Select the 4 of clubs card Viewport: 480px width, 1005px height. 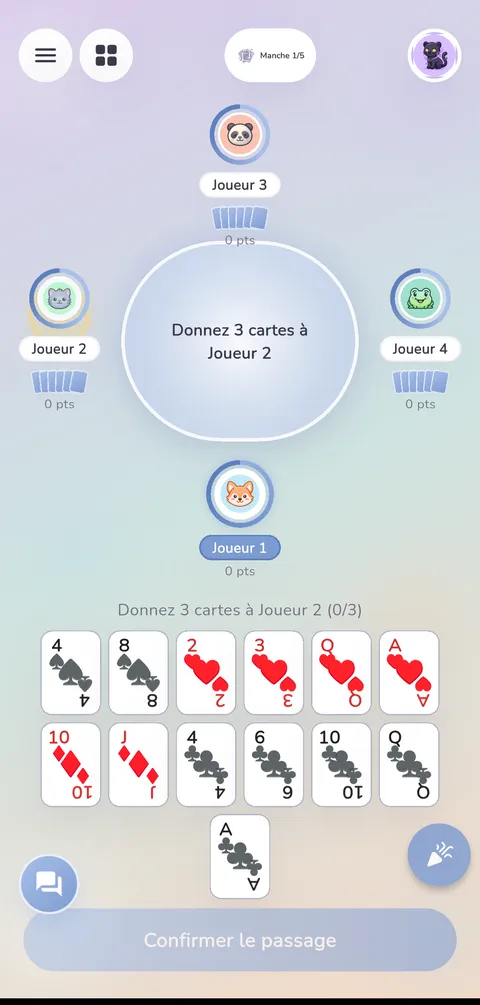pyautogui.click(x=206, y=765)
